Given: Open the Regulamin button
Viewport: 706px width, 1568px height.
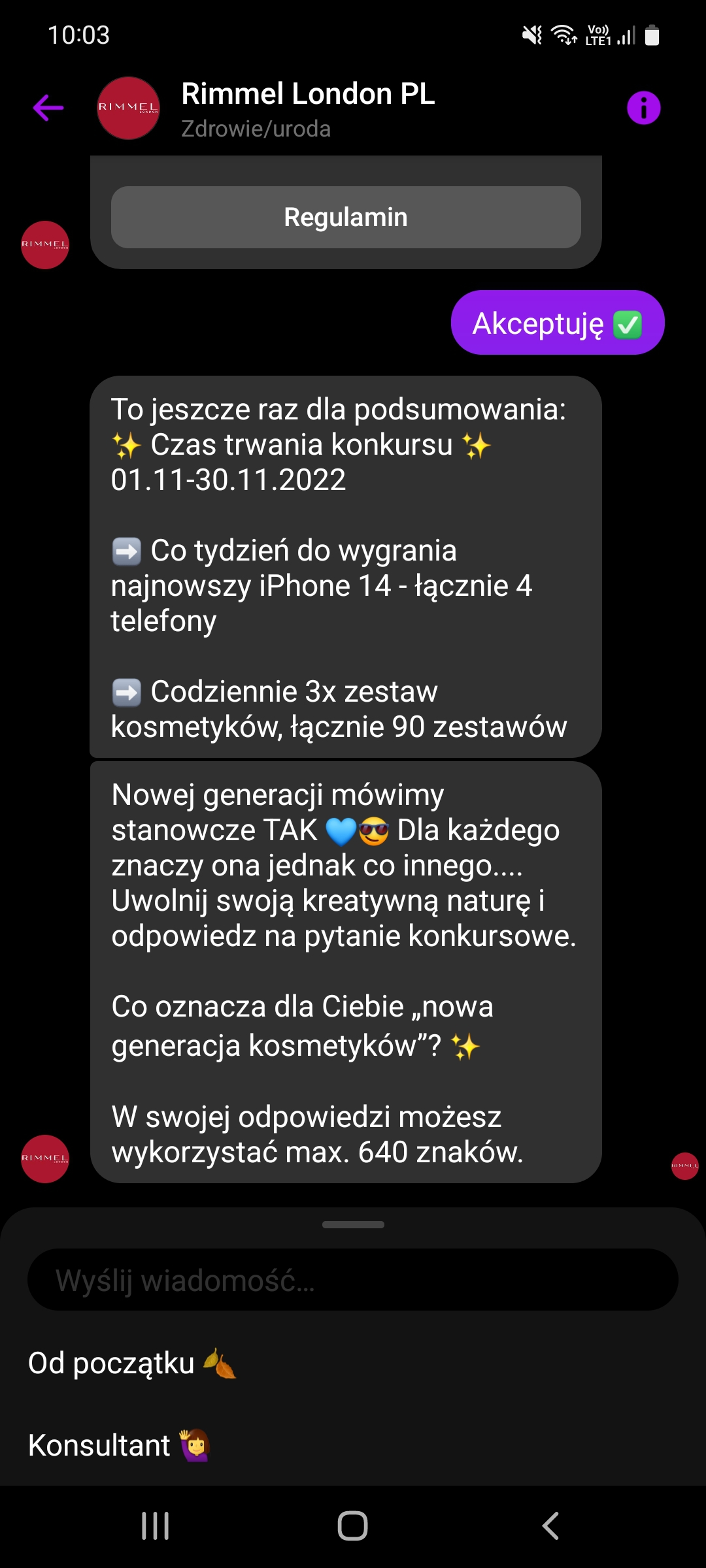Looking at the screenshot, I should click(x=346, y=218).
